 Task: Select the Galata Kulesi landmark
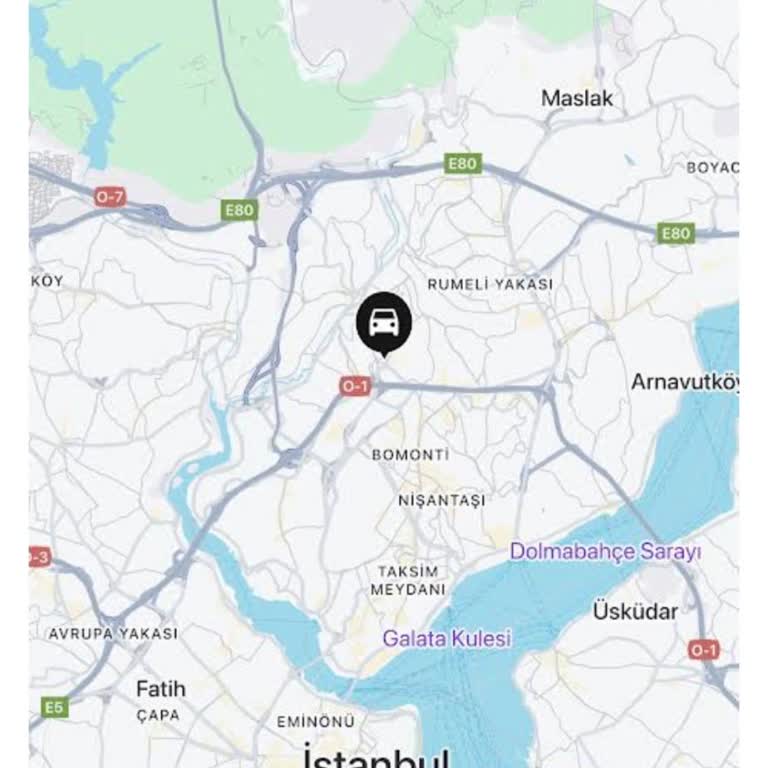446,638
